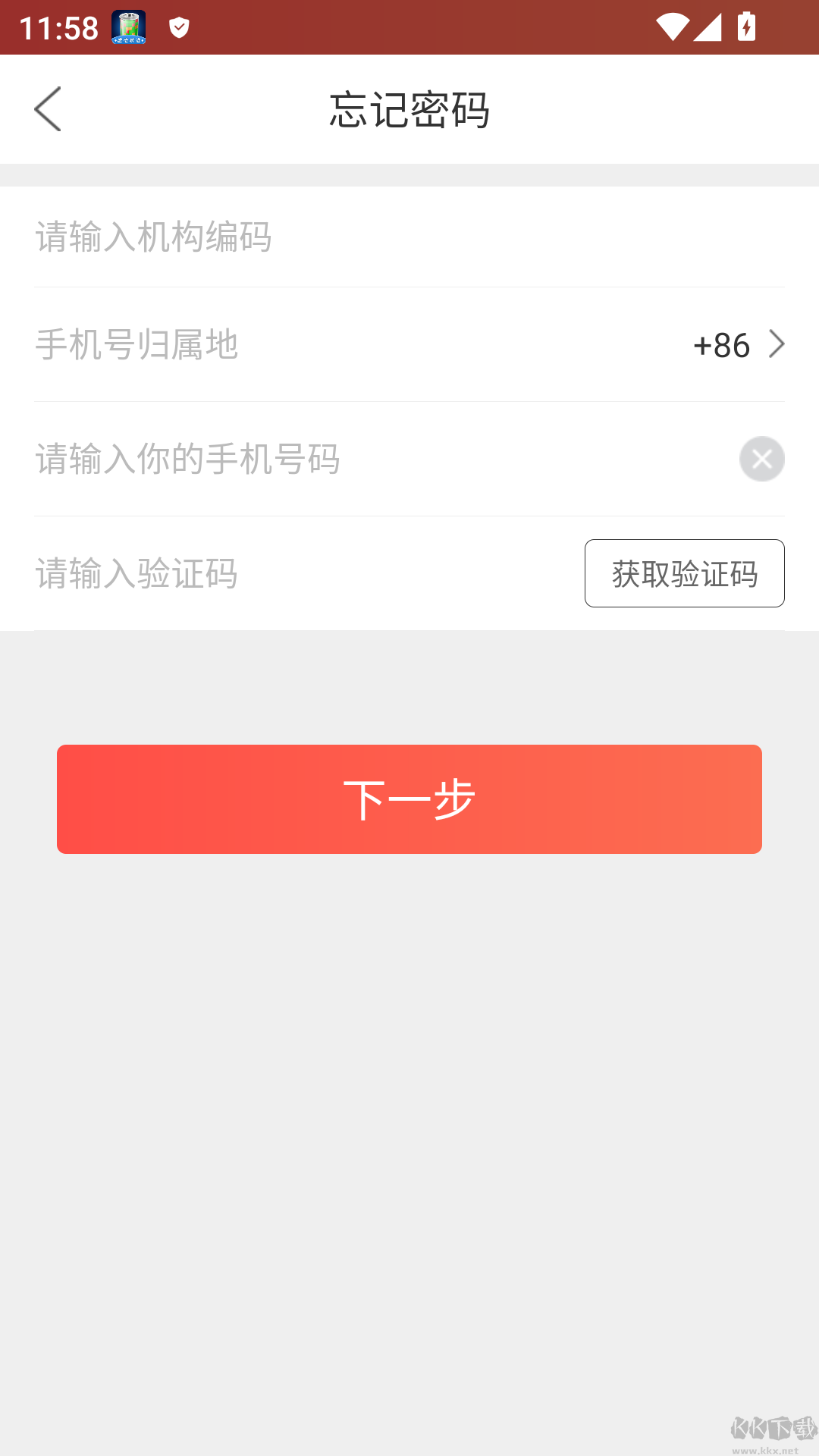Tap 获取验证码 to request a code

pos(684,573)
